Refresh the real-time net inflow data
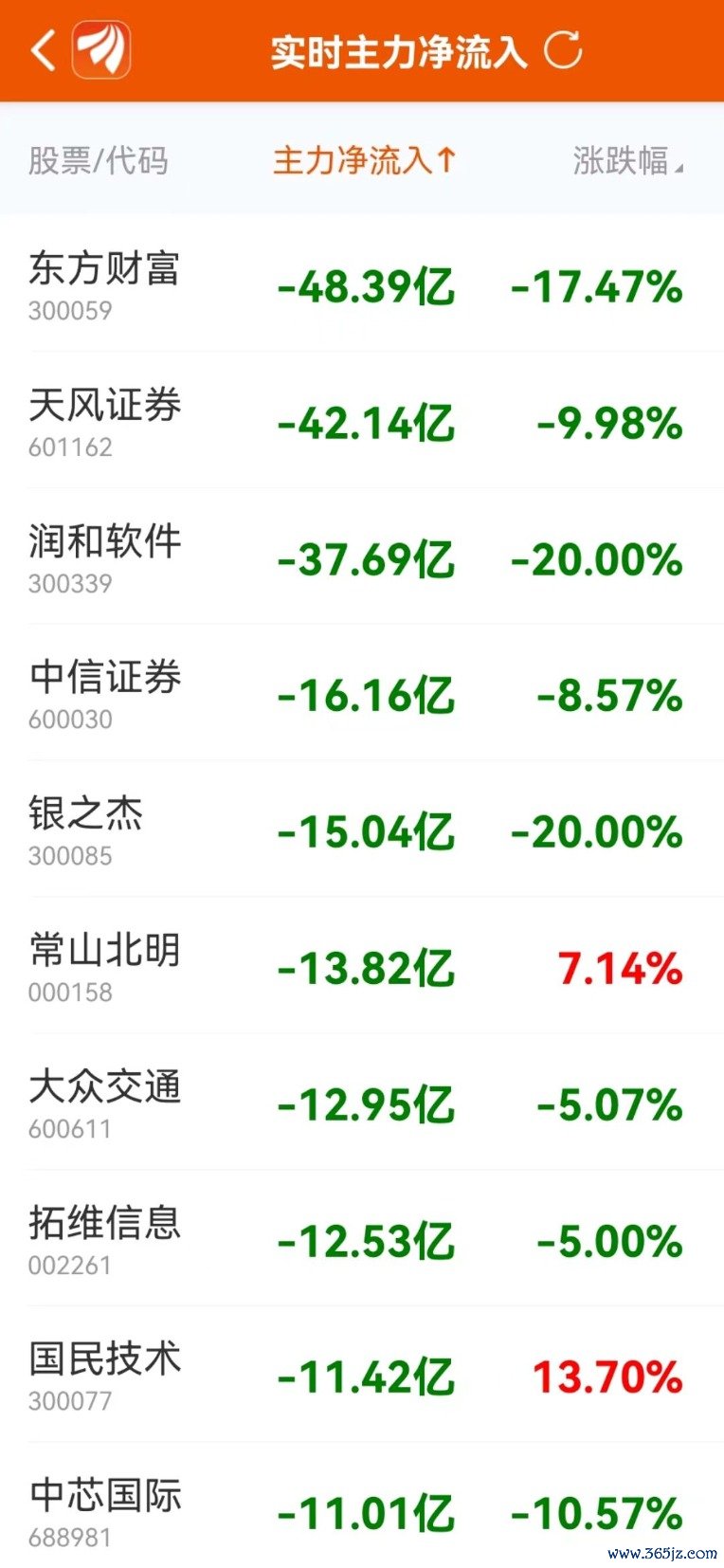Image resolution: width=724 pixels, height=1568 pixels. point(563,50)
